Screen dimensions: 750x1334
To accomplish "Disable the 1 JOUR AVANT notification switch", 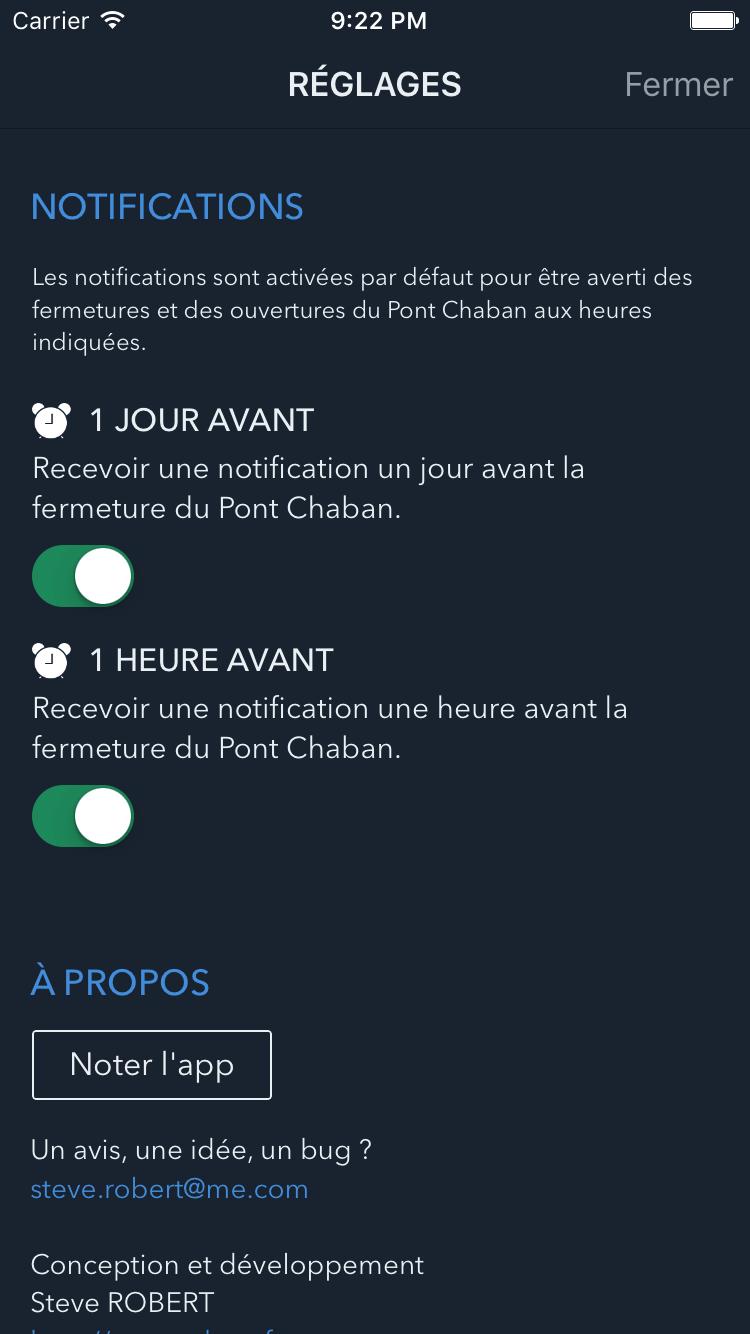I will click(x=83, y=576).
